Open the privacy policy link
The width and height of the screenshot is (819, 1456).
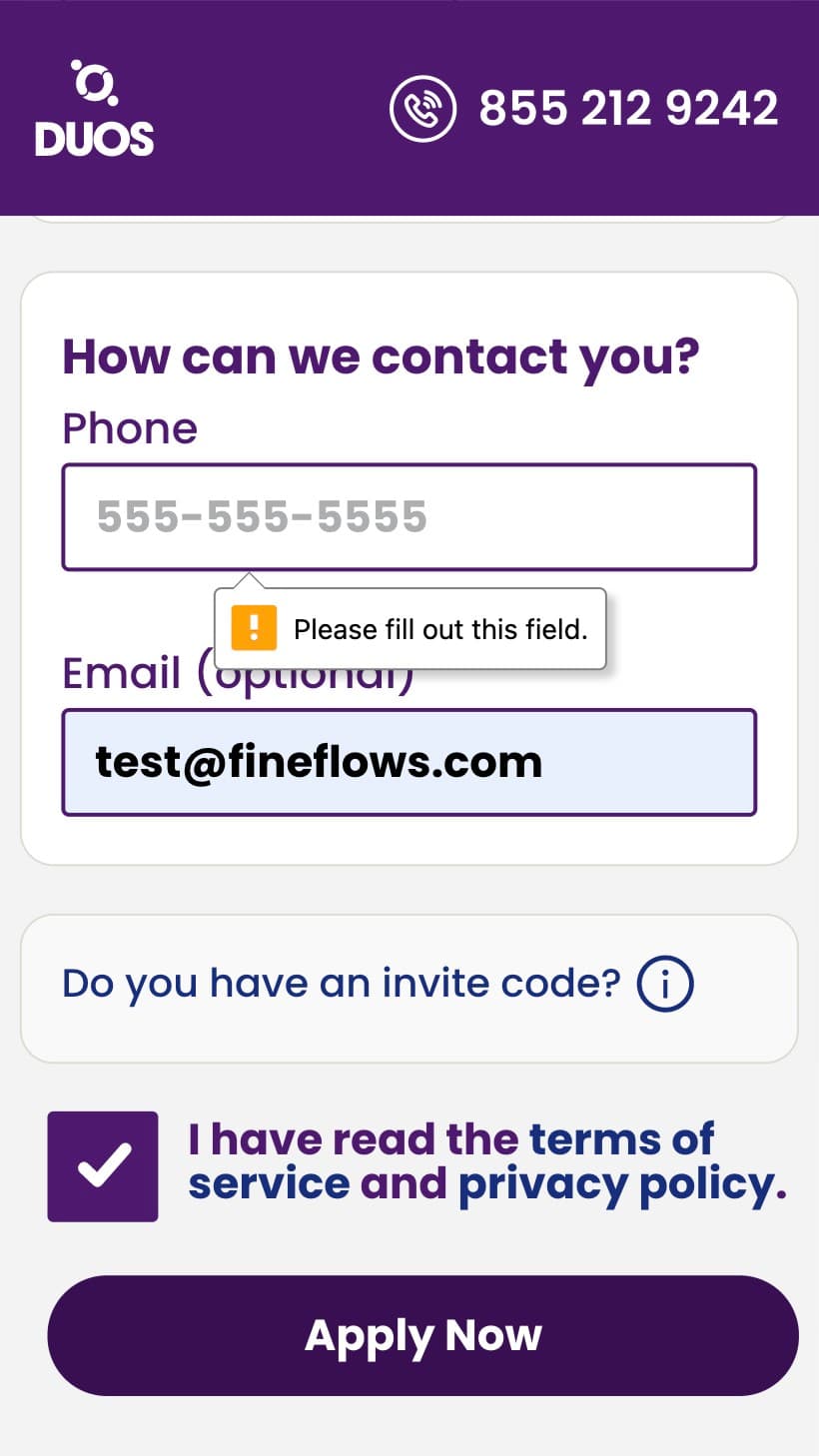622,1183
